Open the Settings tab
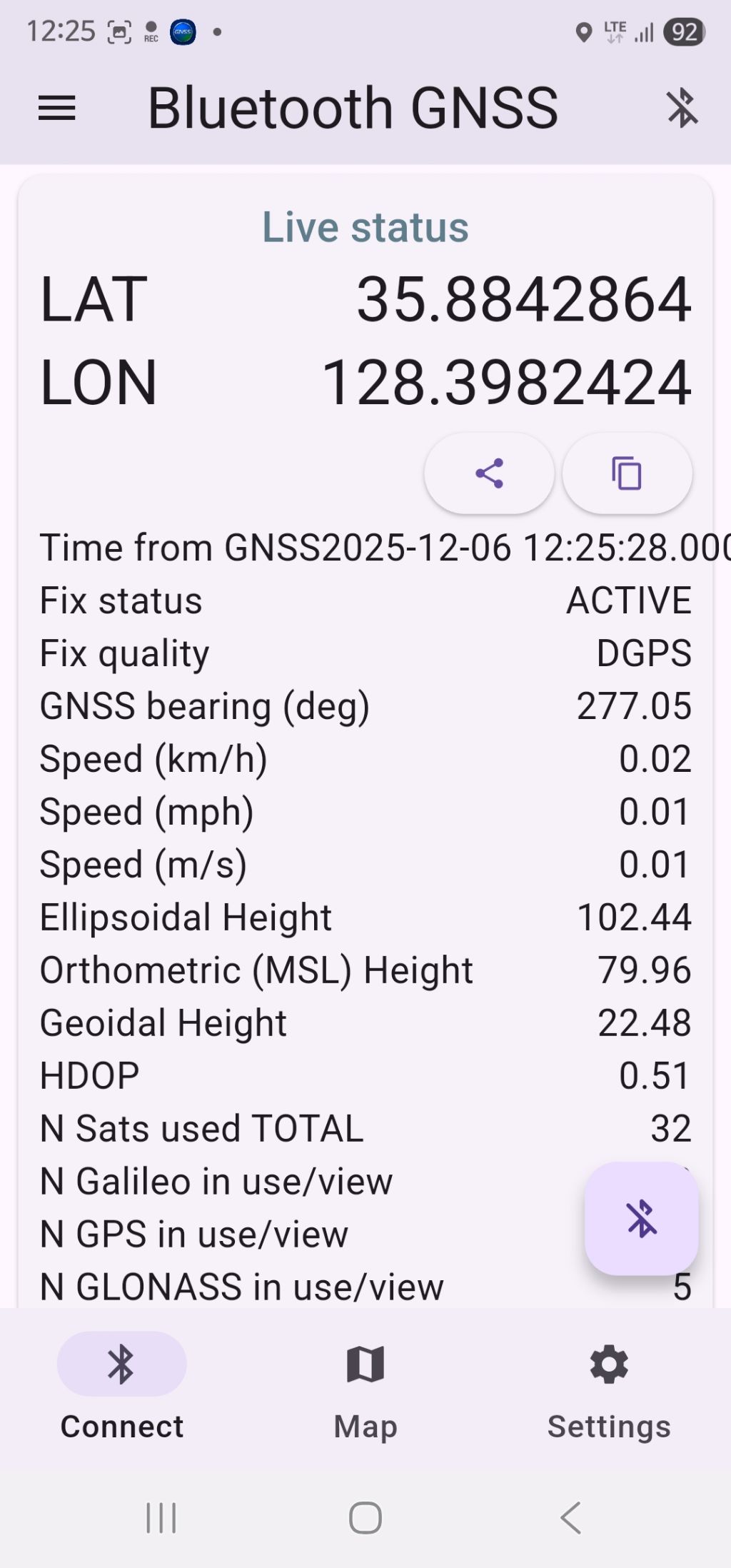Screen dimensions: 731x1568 point(609,1387)
